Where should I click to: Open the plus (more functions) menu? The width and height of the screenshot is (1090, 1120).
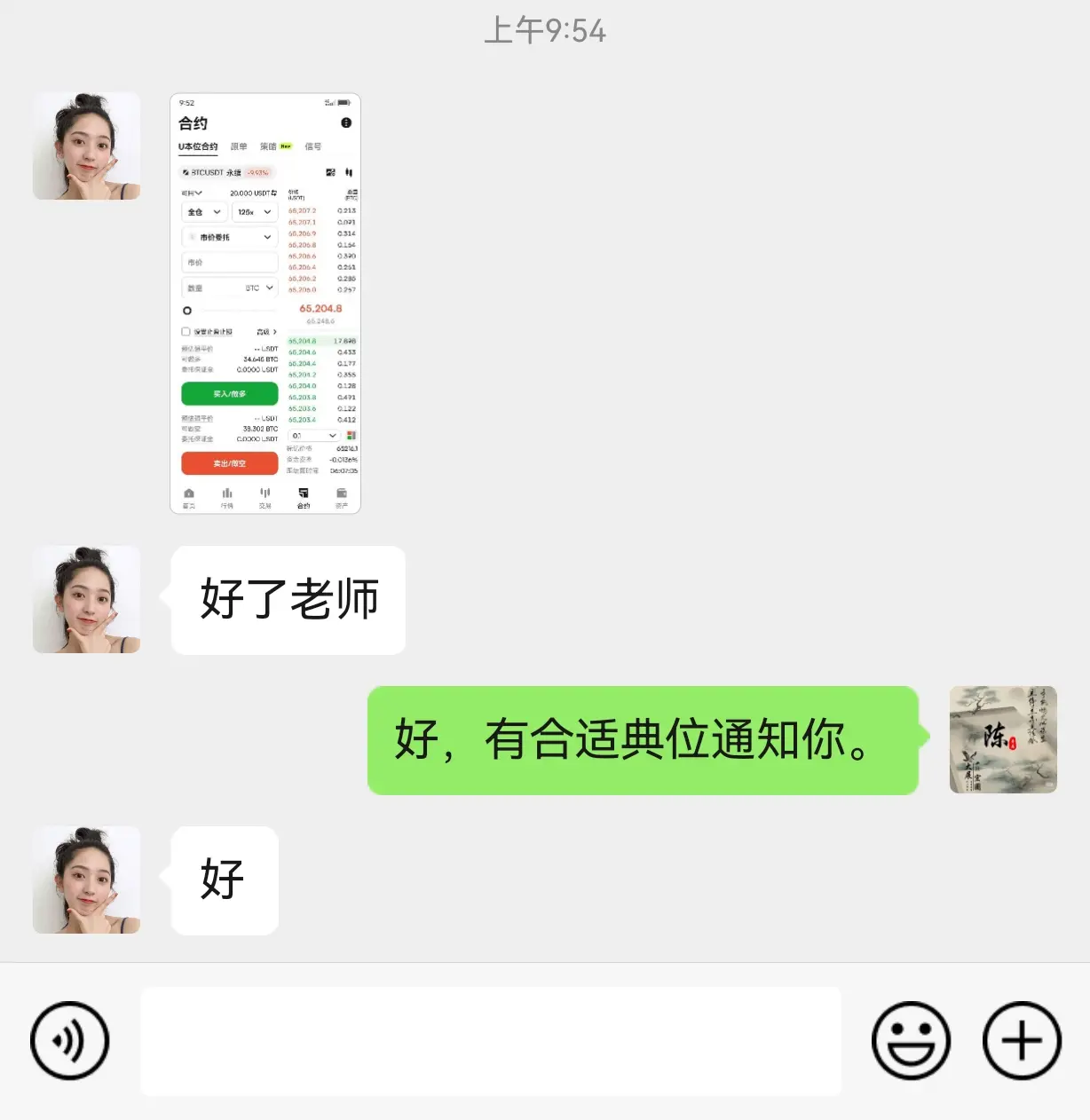pyautogui.click(x=1021, y=1040)
